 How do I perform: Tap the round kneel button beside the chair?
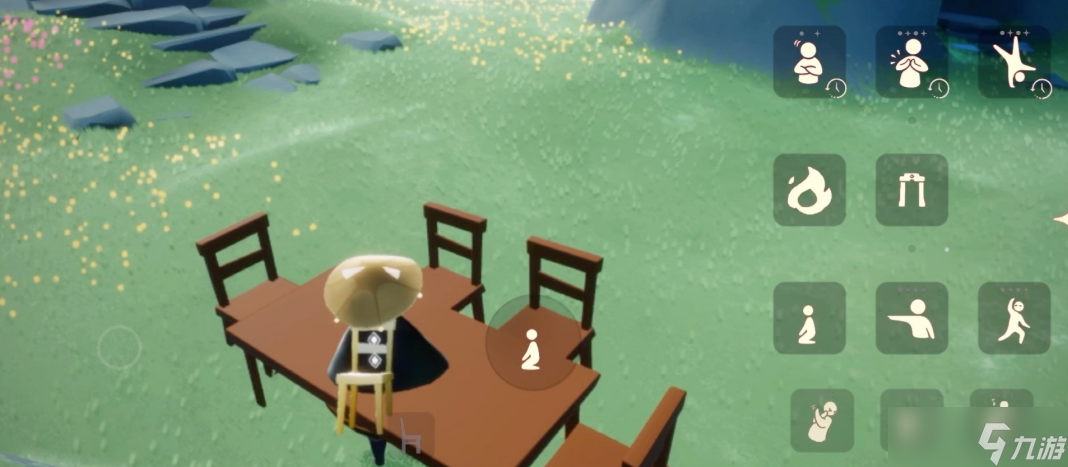(531, 347)
